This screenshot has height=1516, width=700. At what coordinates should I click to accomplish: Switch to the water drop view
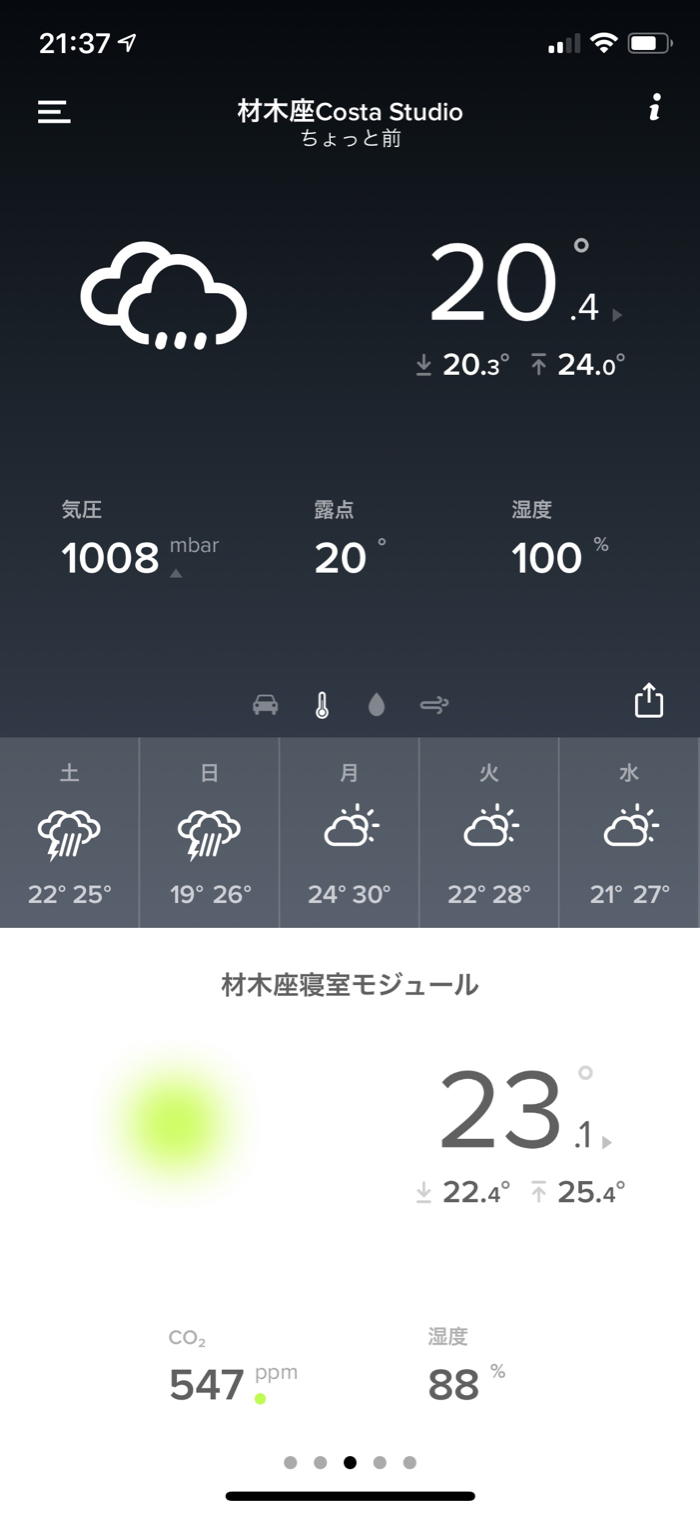376,705
